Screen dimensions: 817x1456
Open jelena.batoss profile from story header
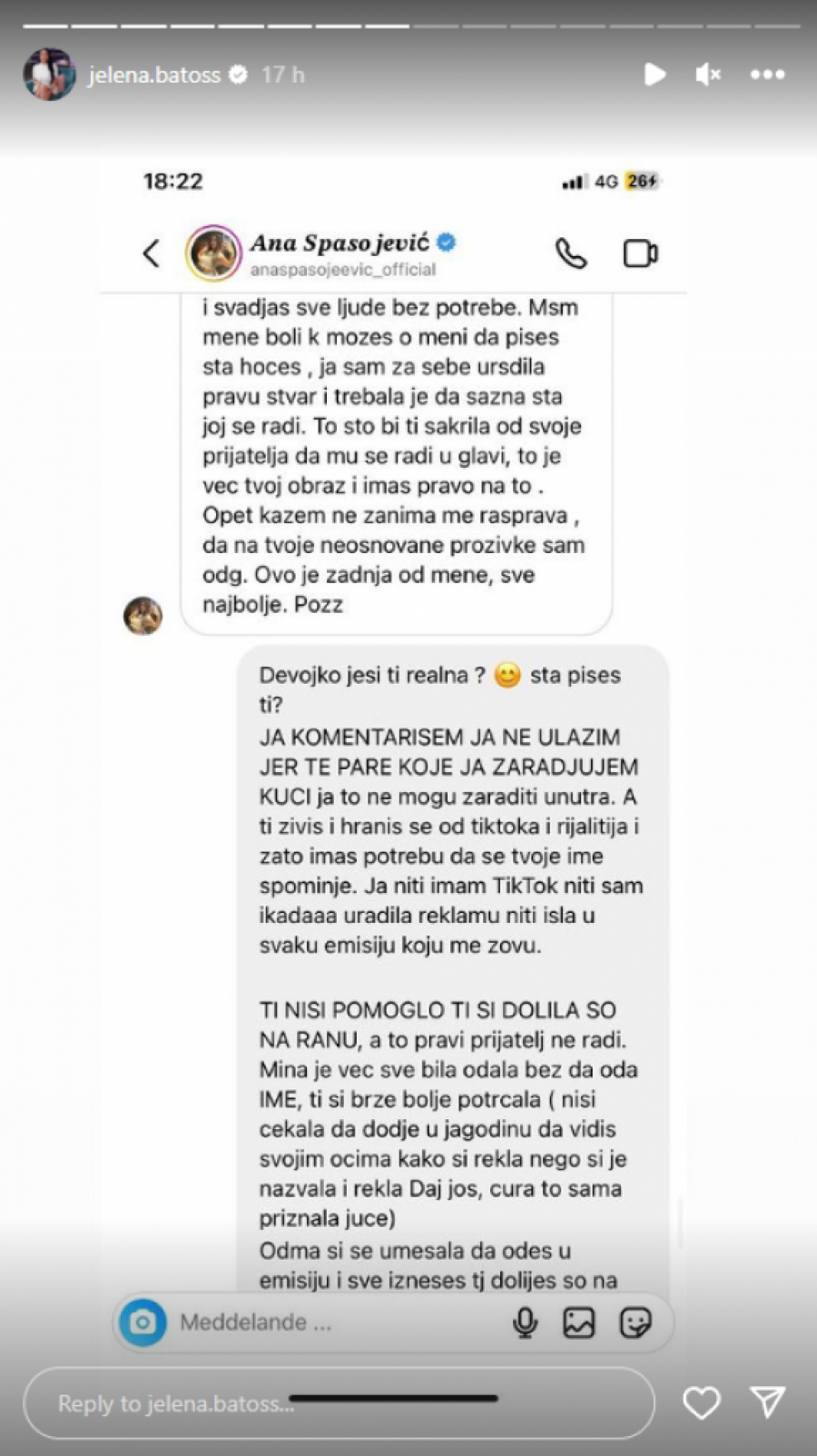click(x=153, y=75)
